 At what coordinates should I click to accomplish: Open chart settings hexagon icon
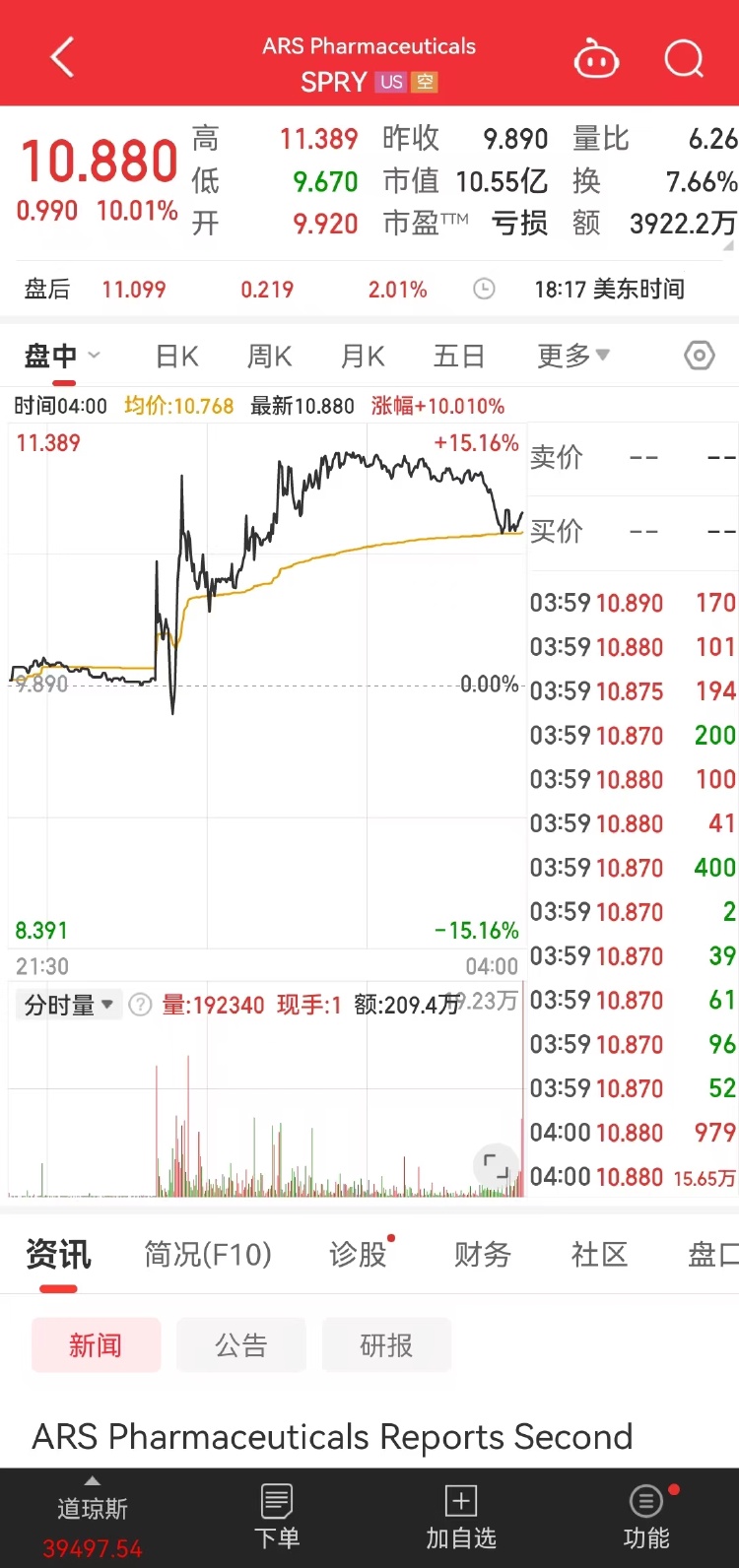699,356
